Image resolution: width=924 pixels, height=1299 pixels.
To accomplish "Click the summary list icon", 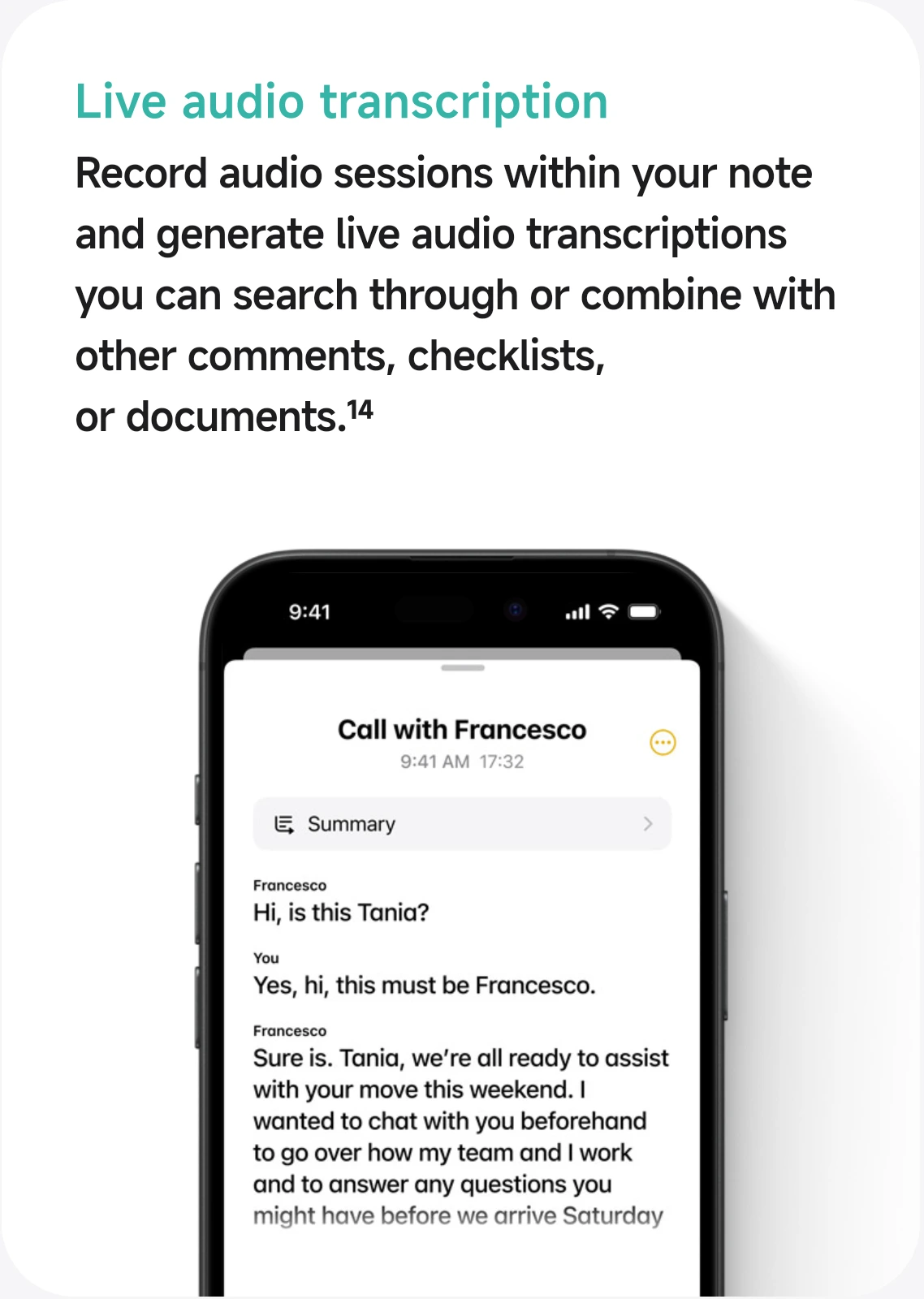I will pos(283,824).
